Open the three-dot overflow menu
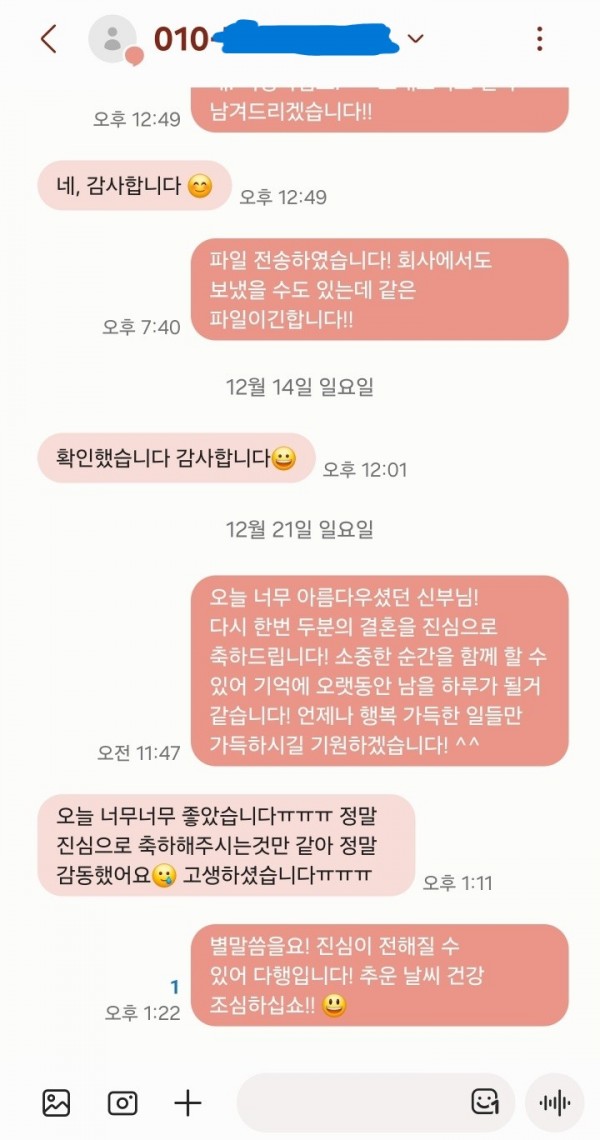 pos(540,39)
